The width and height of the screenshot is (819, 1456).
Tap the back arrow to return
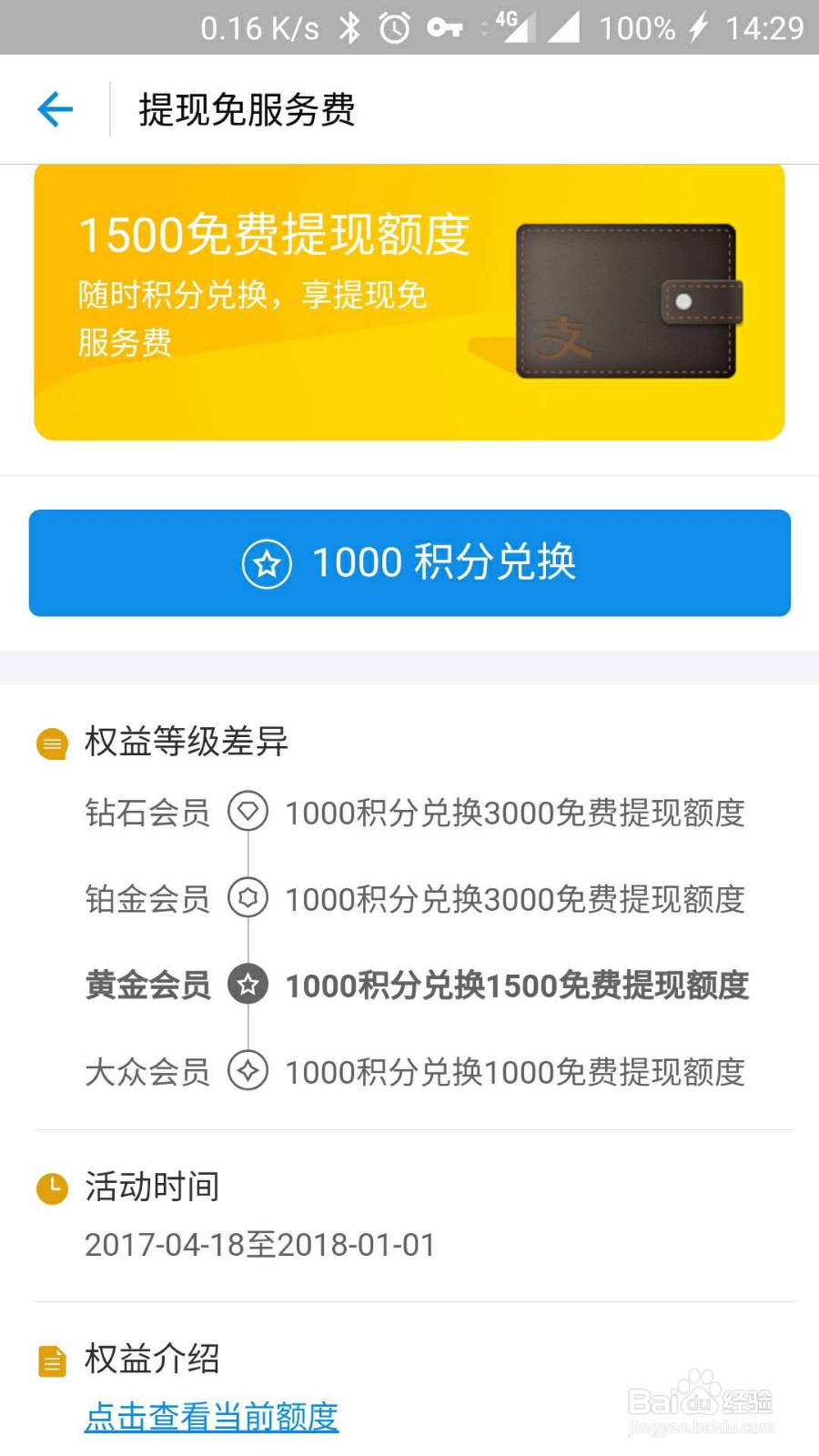point(55,108)
